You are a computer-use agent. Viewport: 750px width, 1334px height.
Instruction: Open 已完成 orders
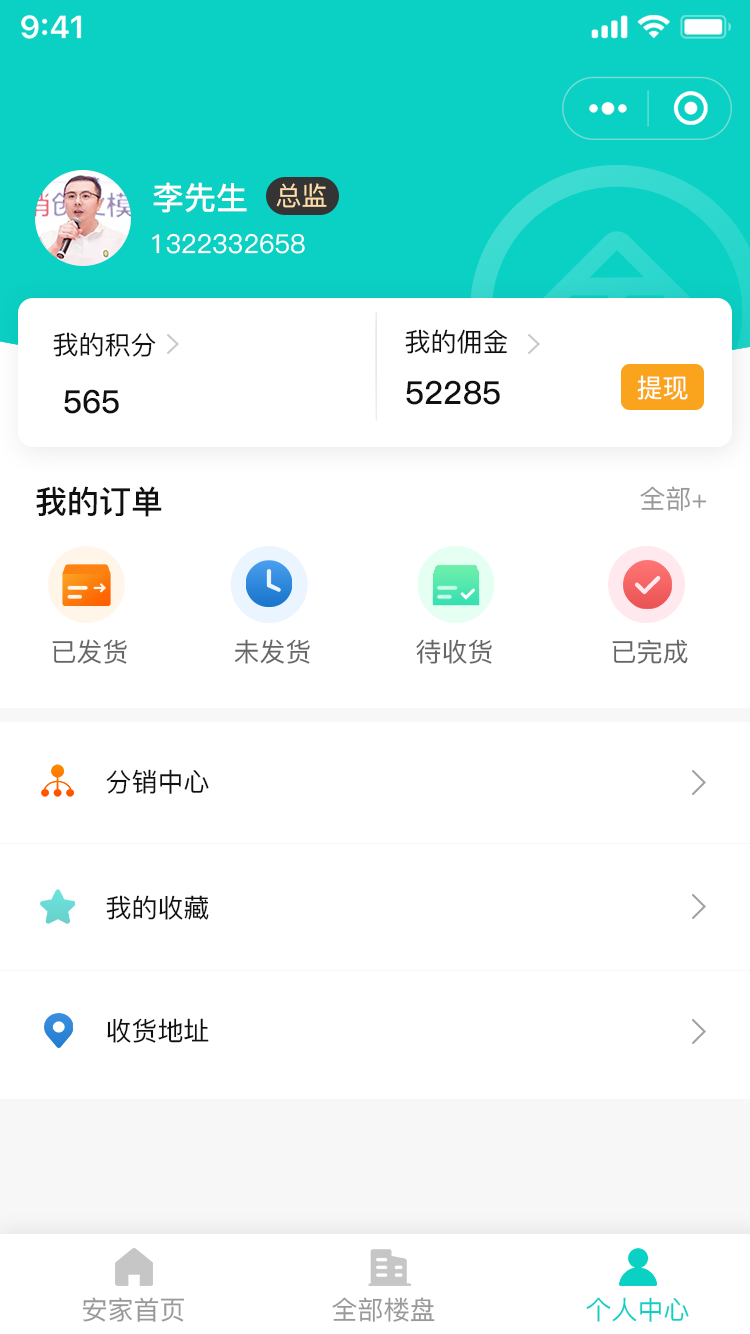click(648, 605)
